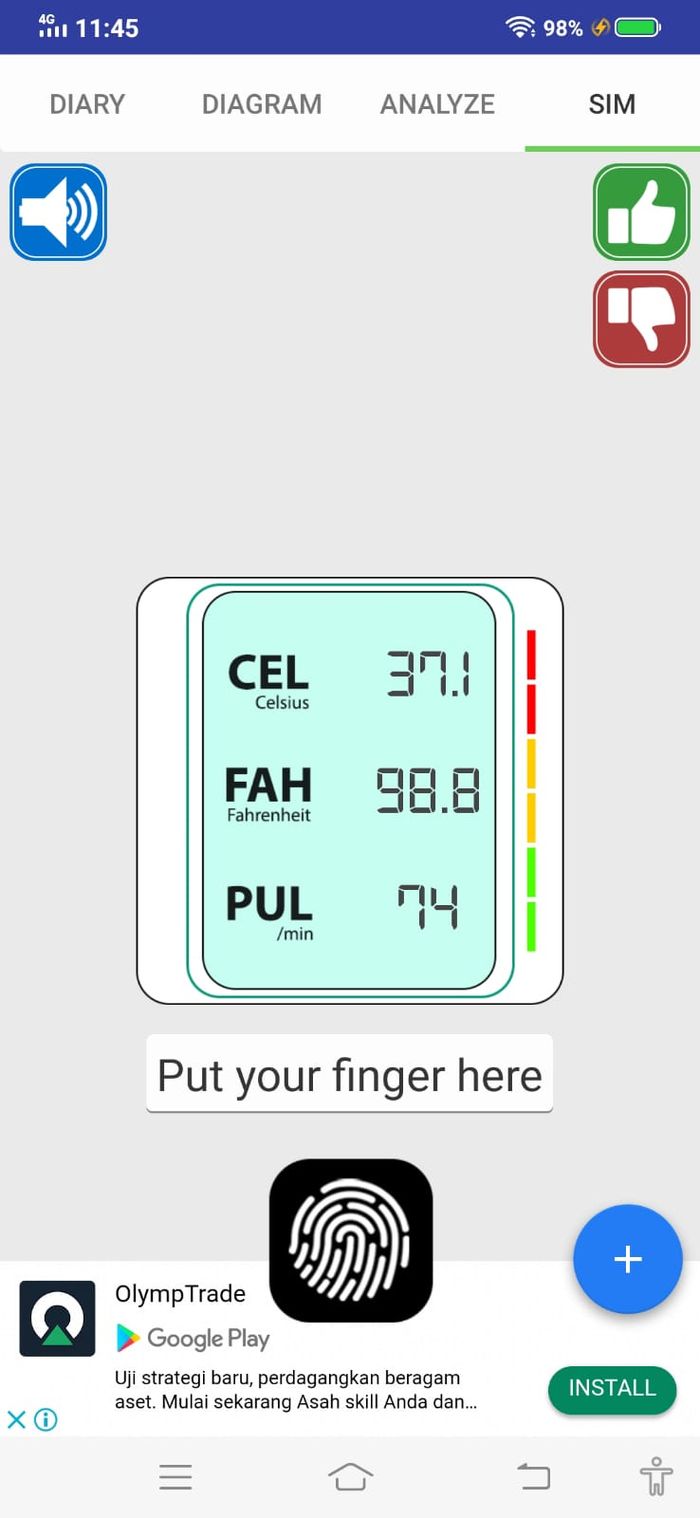Install the OlympTrade app from the ad
This screenshot has width=700, height=1518.
(x=612, y=1388)
